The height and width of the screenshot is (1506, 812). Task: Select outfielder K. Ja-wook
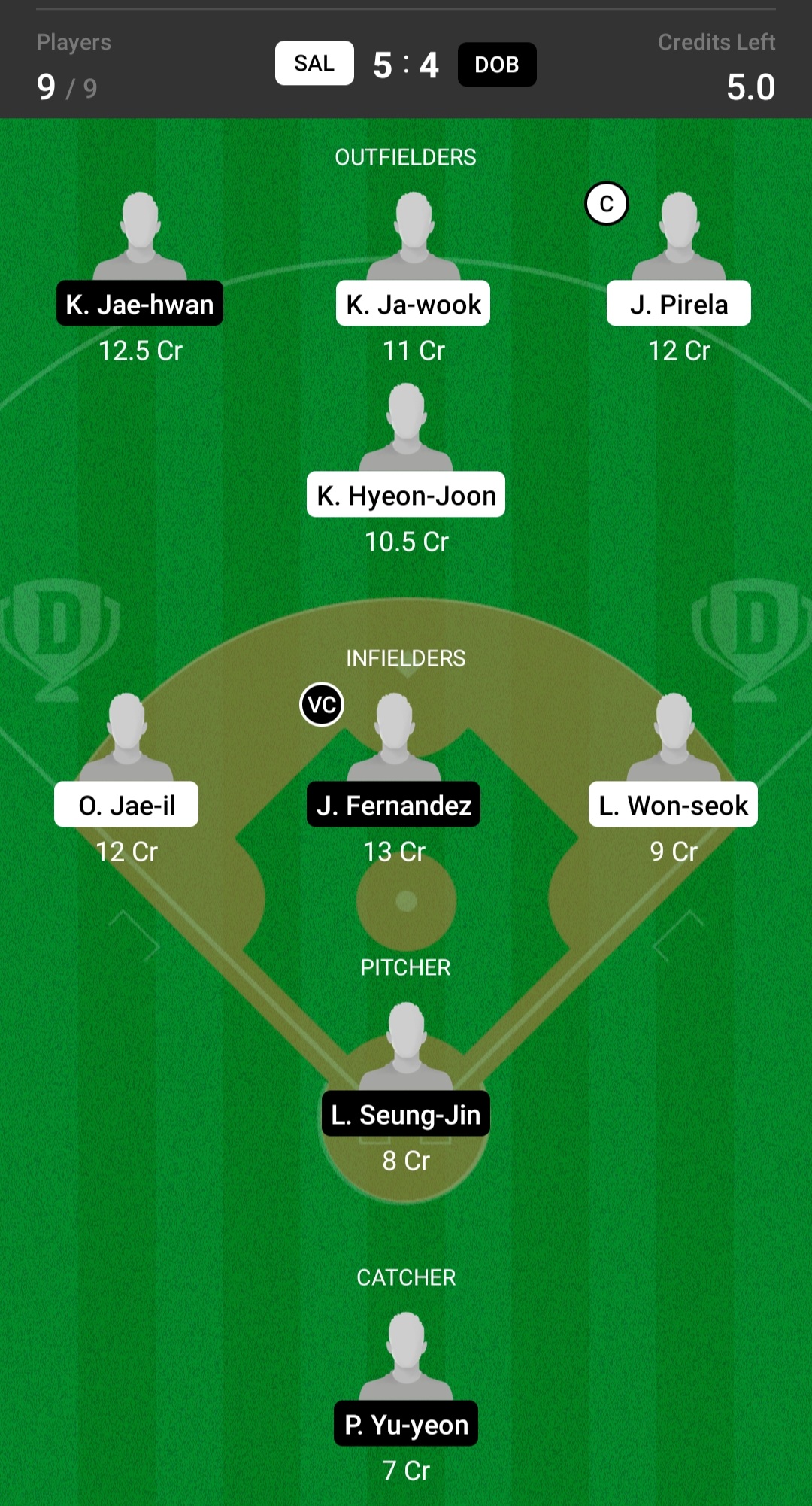coord(413,303)
